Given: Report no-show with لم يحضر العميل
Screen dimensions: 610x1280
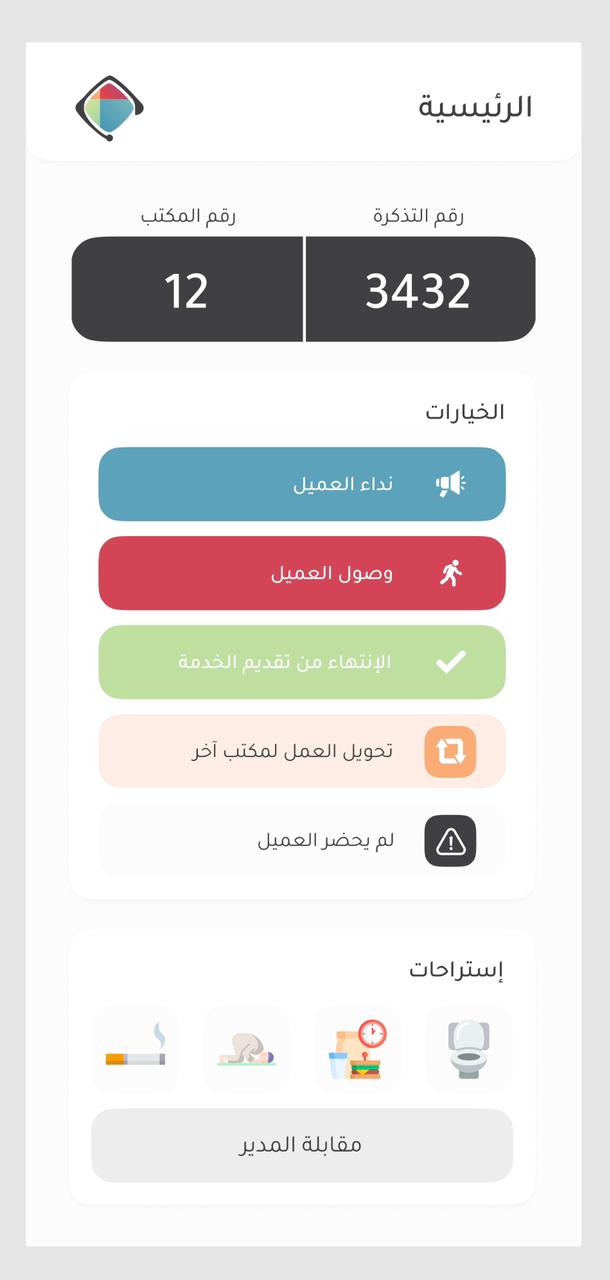Looking at the screenshot, I should (x=302, y=841).
